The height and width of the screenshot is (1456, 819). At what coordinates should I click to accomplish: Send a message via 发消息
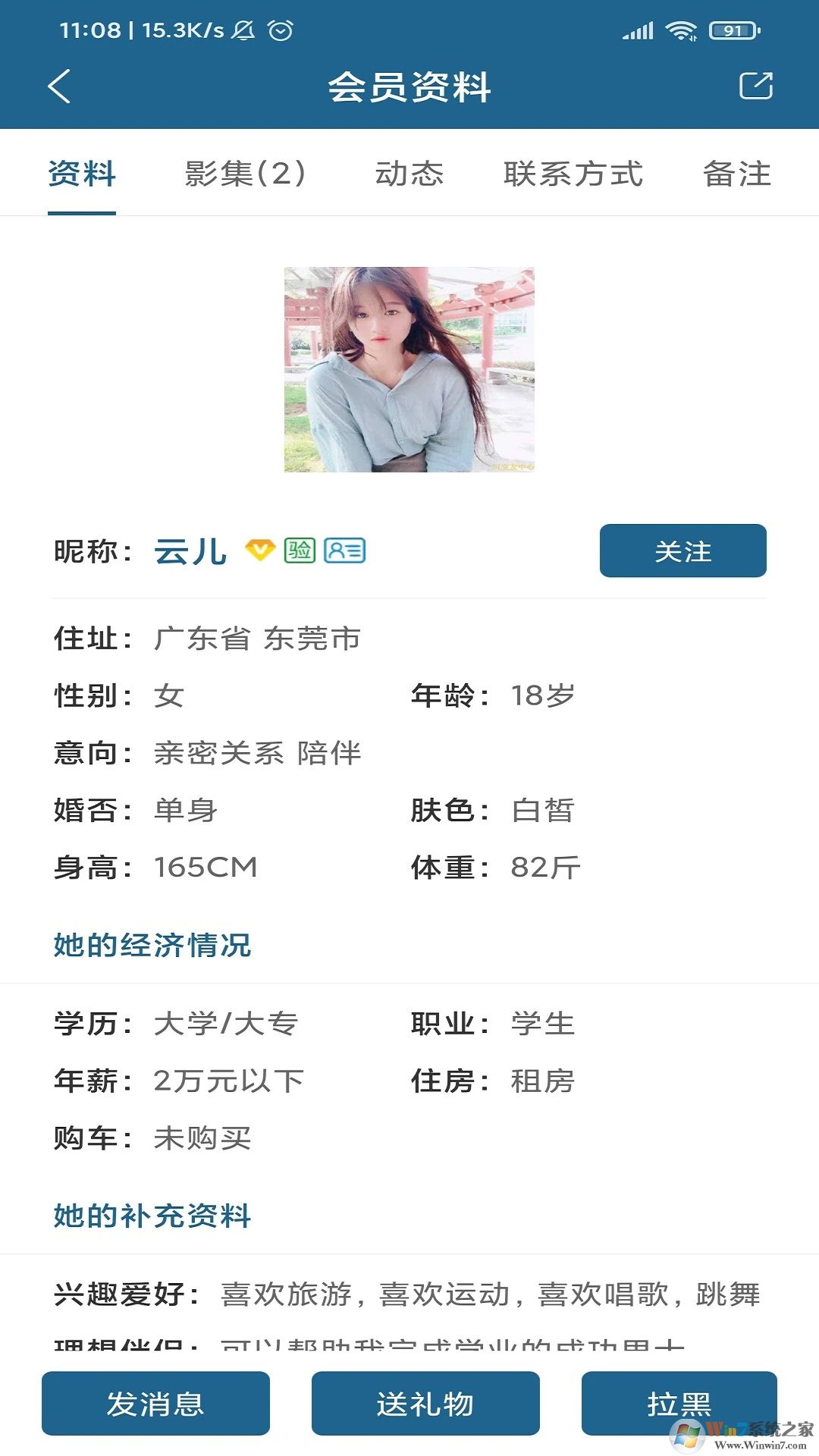pyautogui.click(x=155, y=1403)
